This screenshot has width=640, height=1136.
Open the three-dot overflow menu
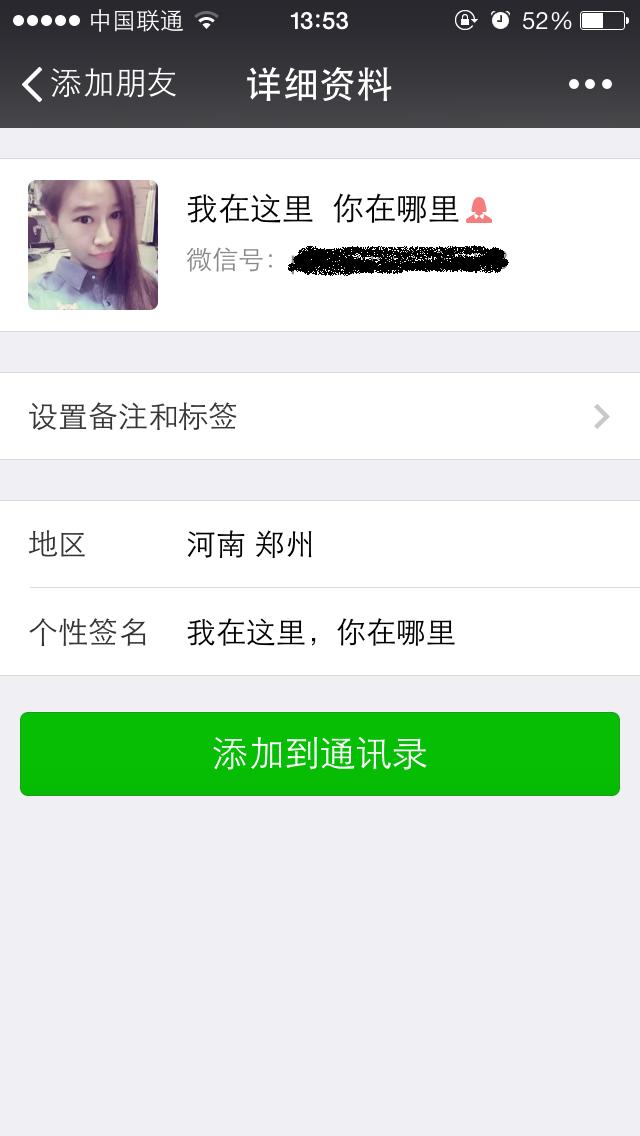point(590,84)
